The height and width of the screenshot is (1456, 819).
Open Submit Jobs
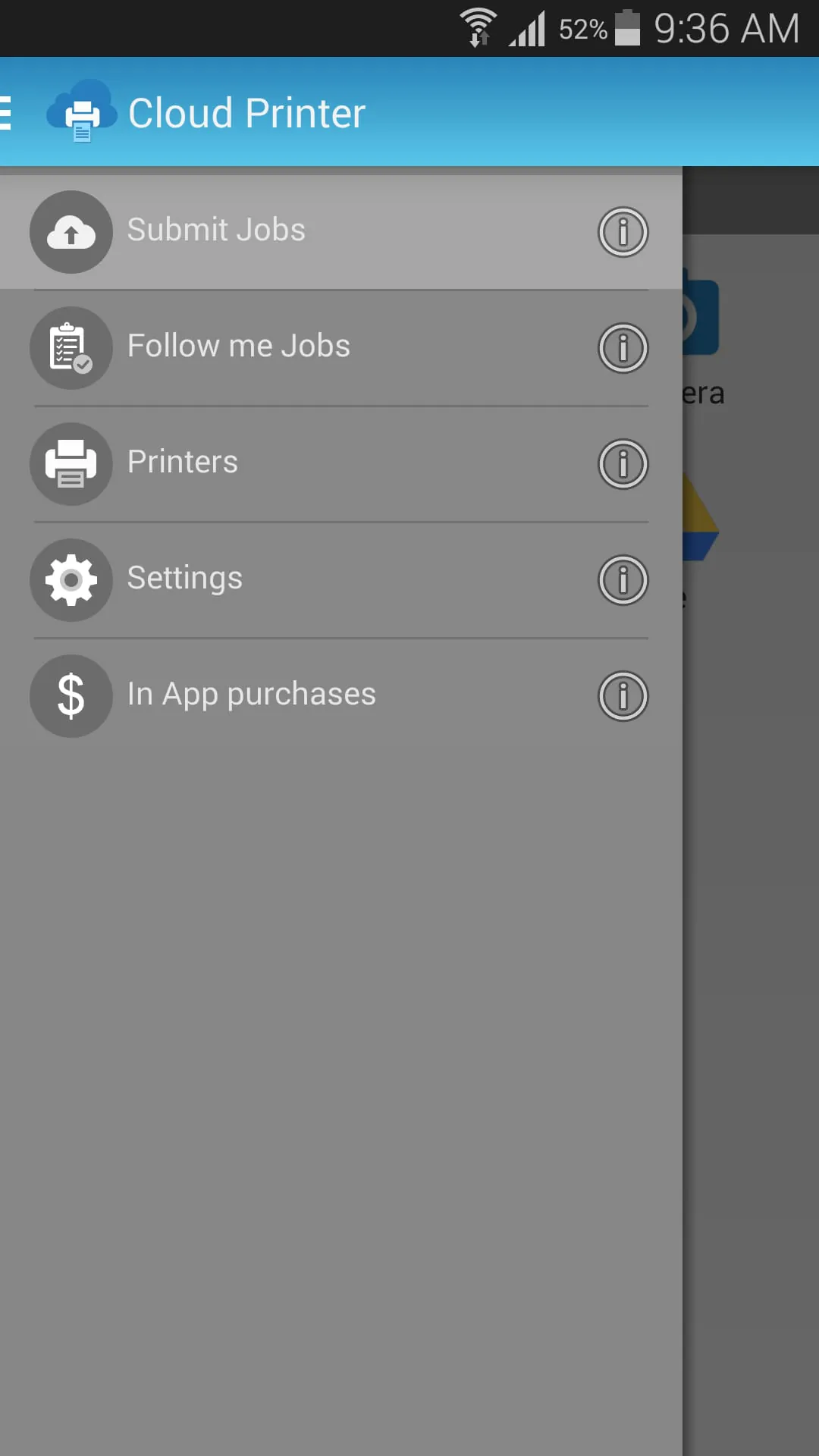pyautogui.click(x=216, y=231)
